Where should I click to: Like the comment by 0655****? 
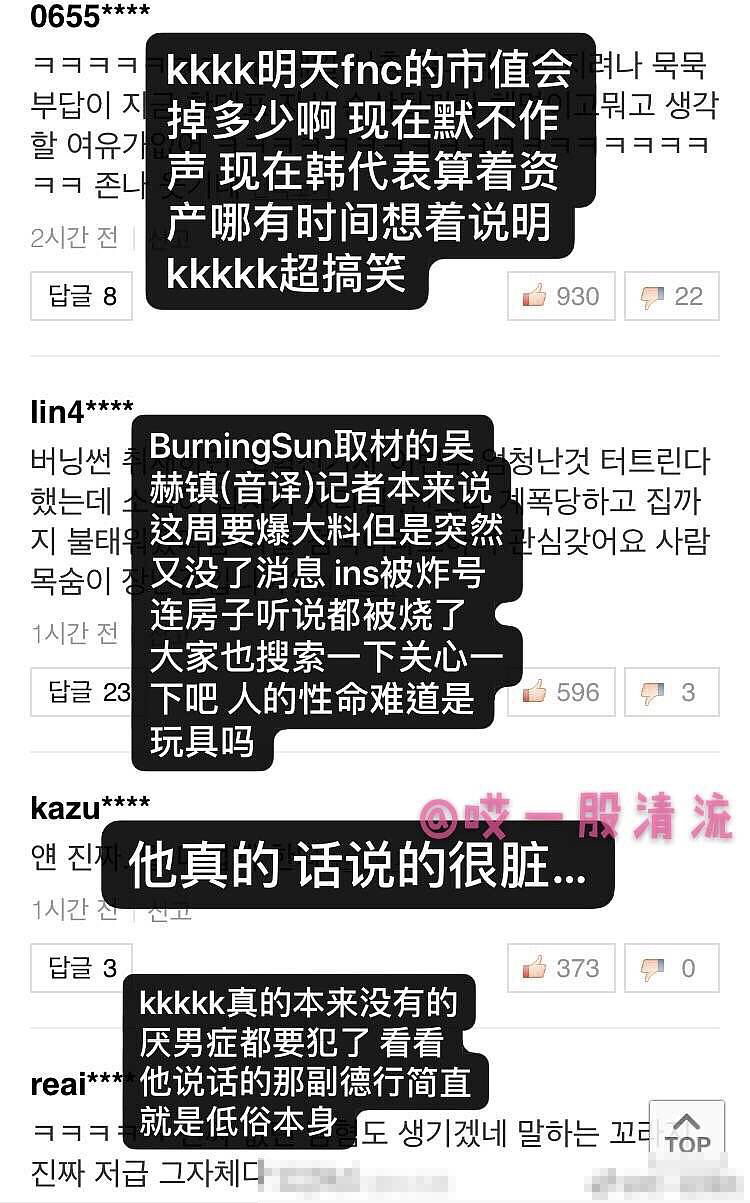[560, 296]
